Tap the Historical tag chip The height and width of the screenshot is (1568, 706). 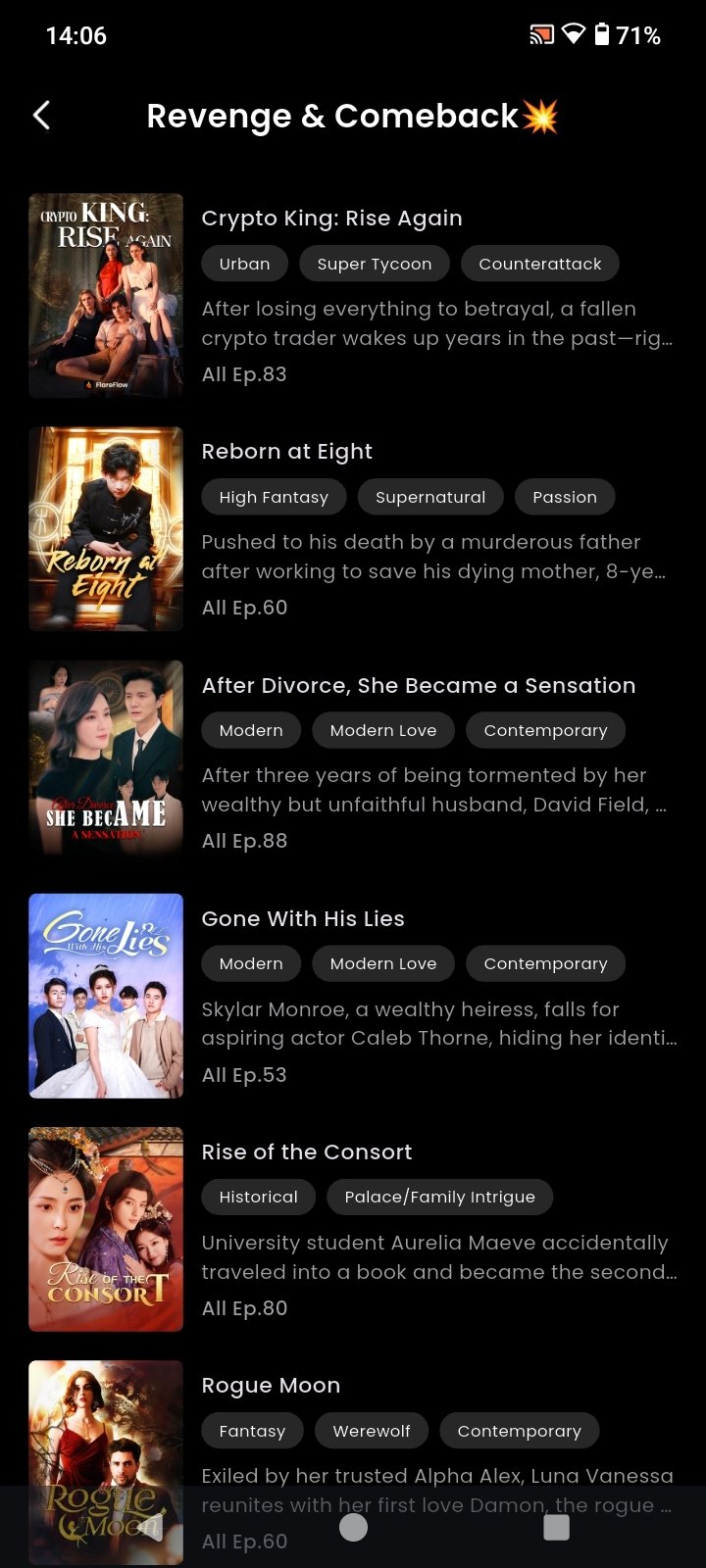coord(258,1197)
